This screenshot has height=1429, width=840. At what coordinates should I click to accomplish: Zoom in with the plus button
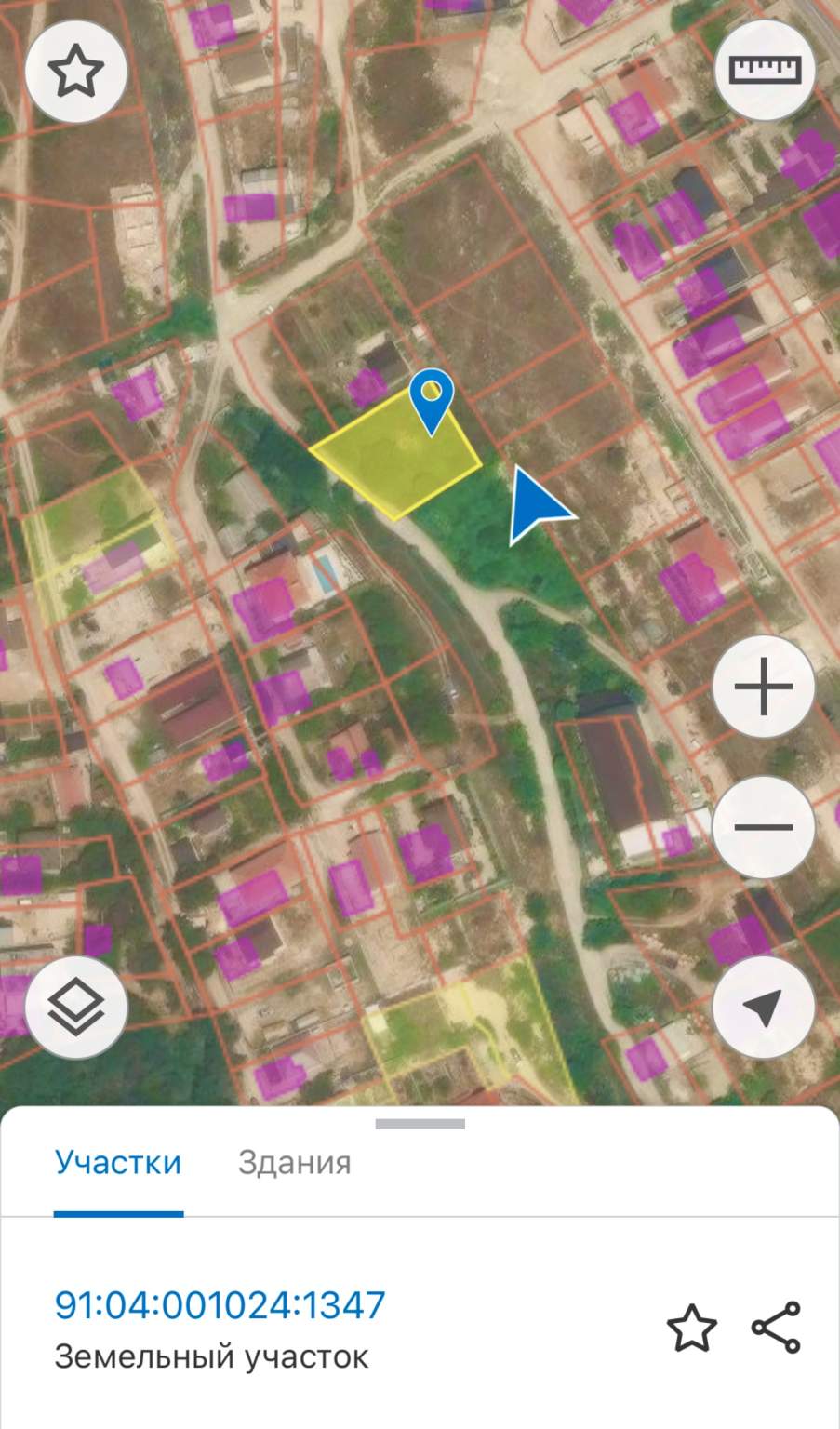[x=764, y=688]
